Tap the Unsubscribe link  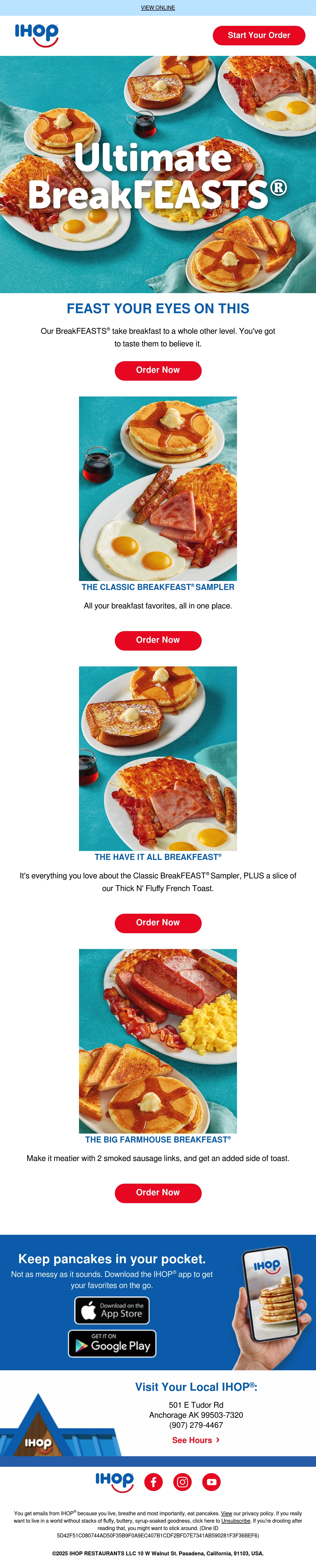click(236, 1521)
